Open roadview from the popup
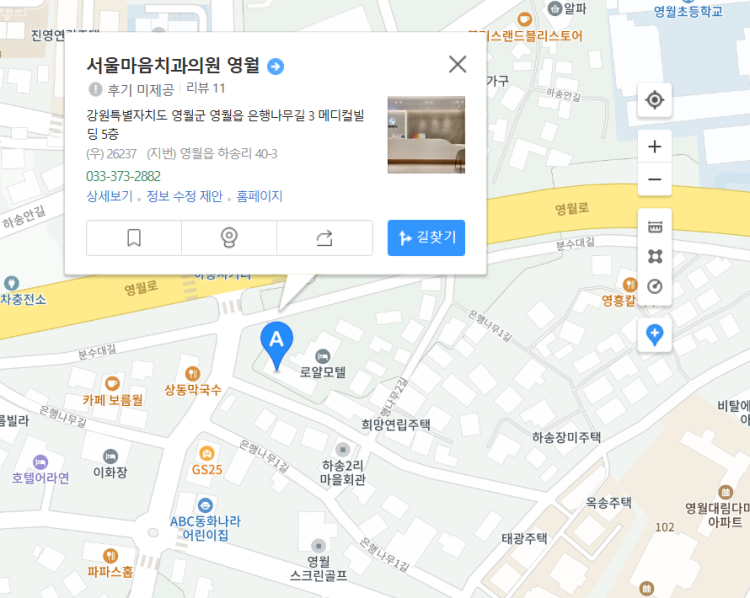Image resolution: width=750 pixels, height=598 pixels. (x=229, y=238)
